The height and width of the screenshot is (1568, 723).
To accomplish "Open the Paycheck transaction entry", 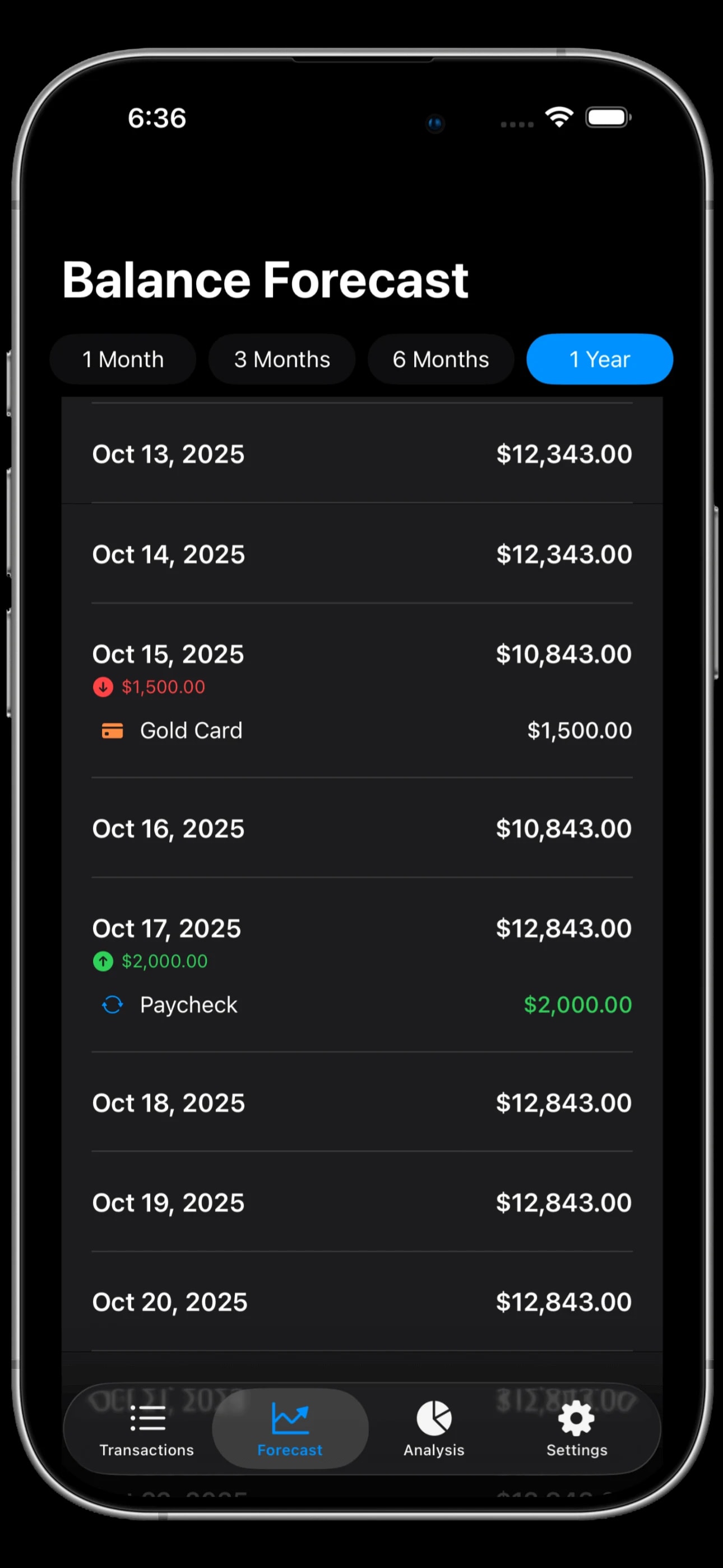I will (361, 1004).
